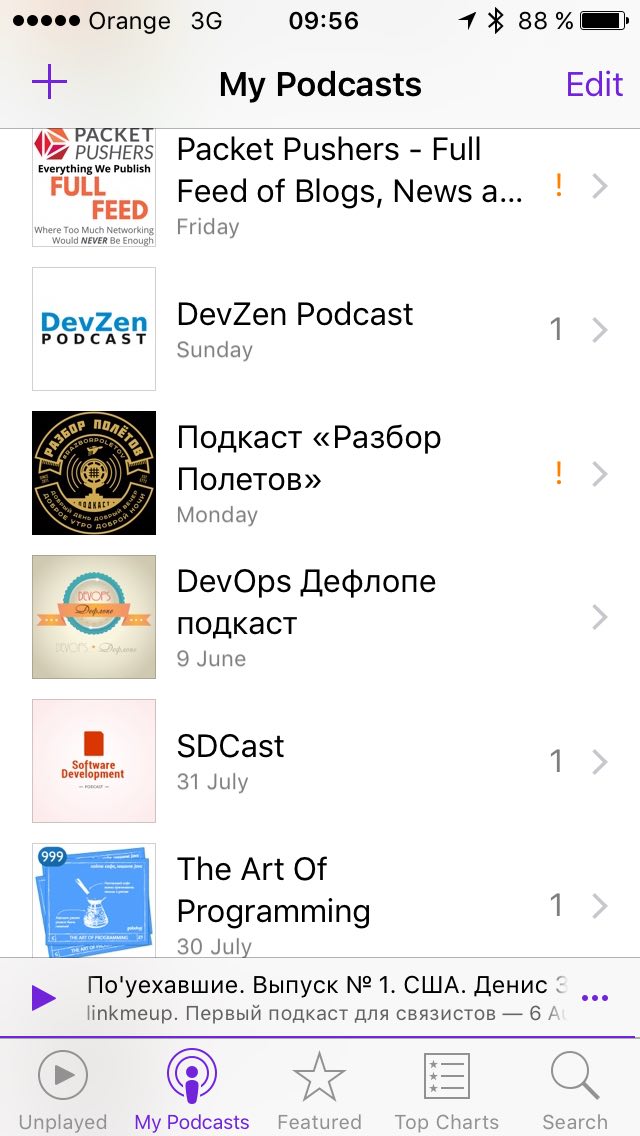
Task: Play the По'уехавшие episode in mini player
Action: point(44,998)
